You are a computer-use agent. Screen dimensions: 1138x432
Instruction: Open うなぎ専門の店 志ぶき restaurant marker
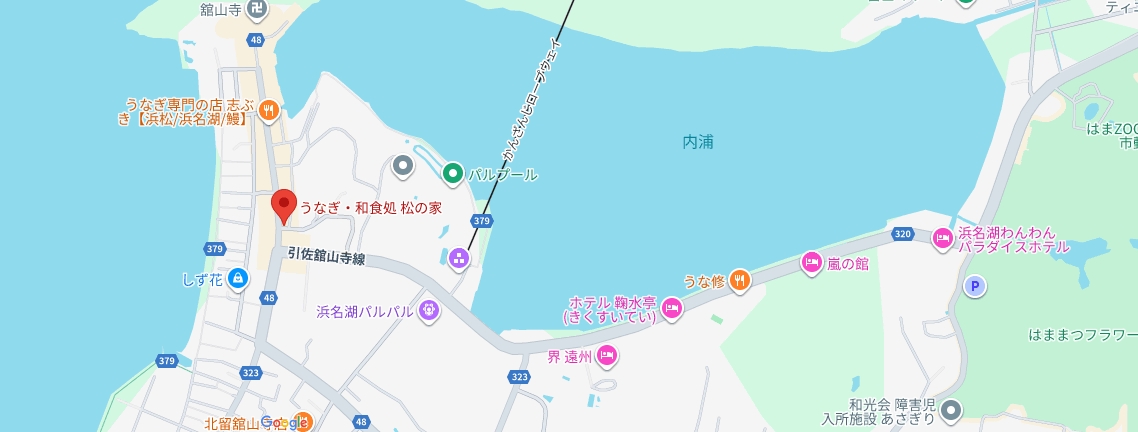268,111
